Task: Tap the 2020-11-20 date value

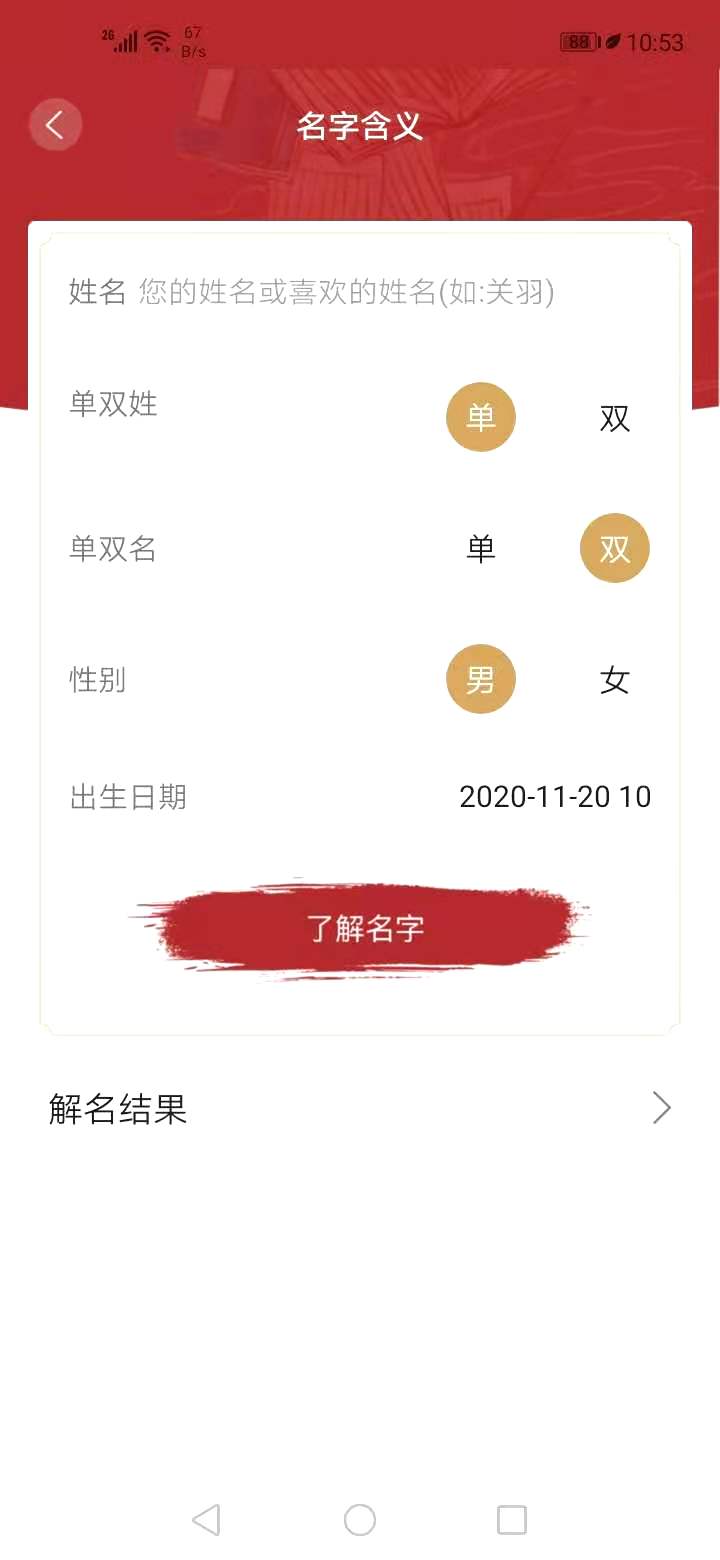Action: [555, 797]
